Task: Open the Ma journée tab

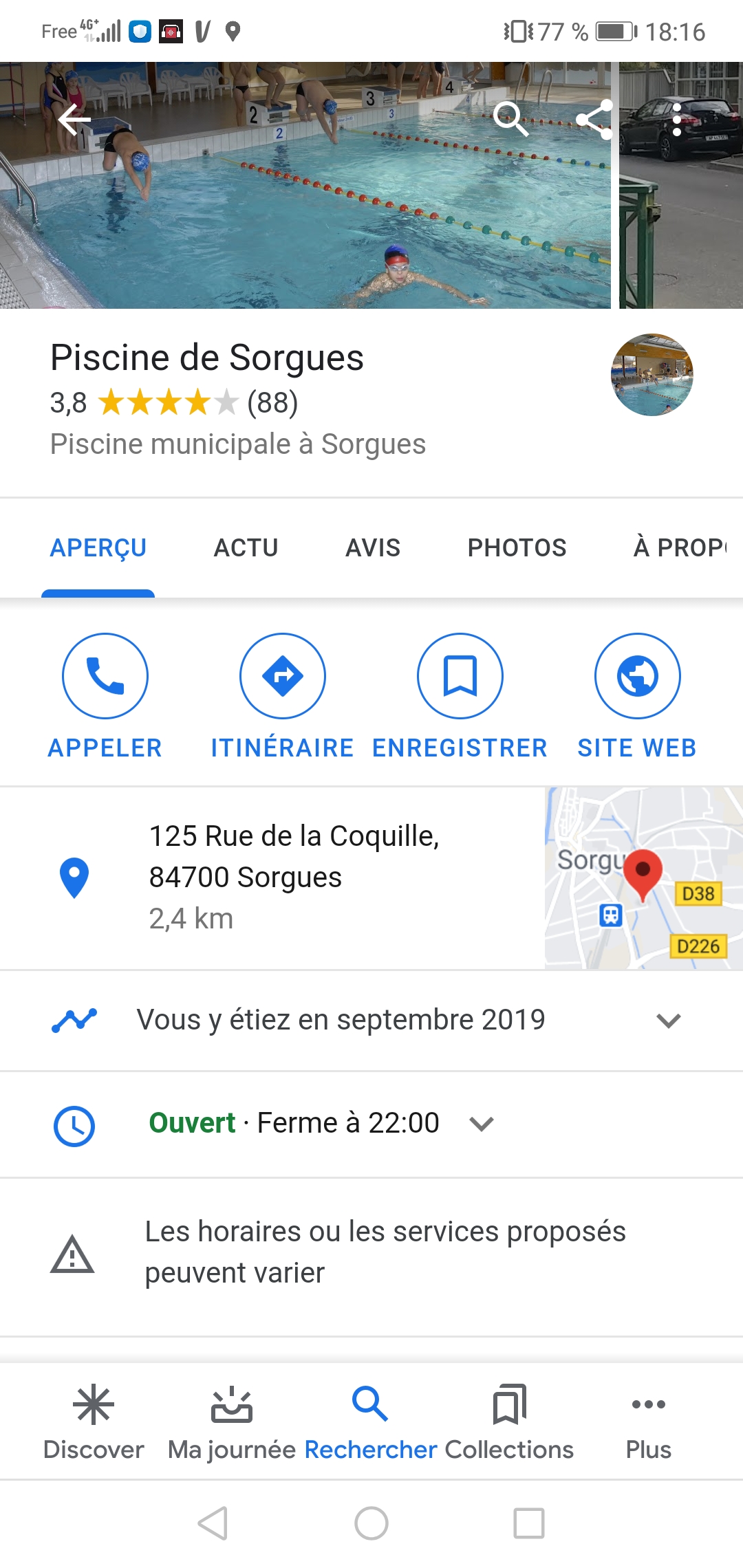Action: click(x=232, y=1421)
